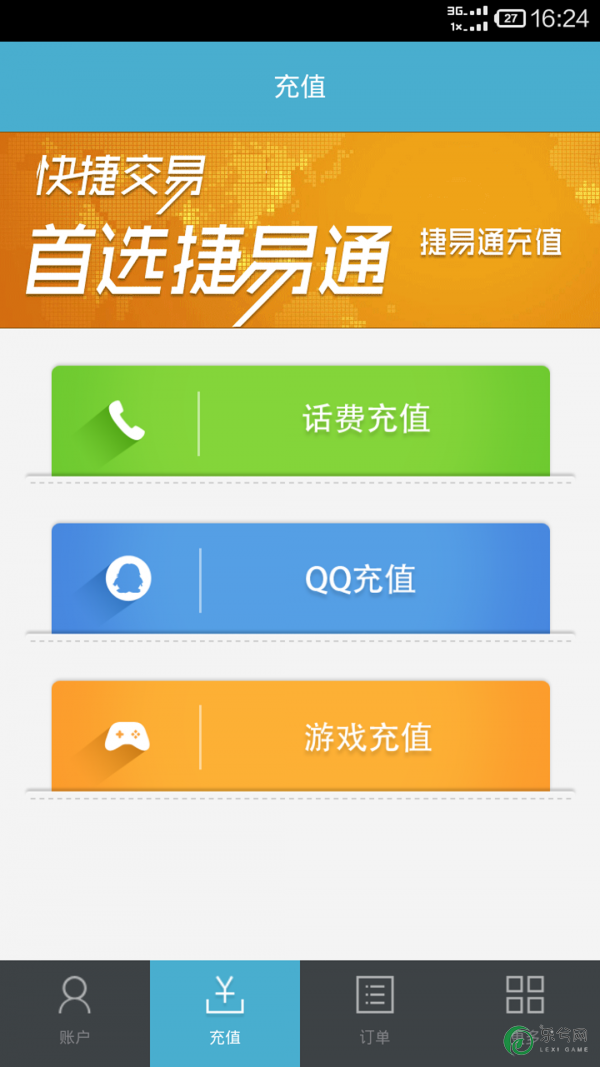Open the grid tab in bottom bar
The image size is (600, 1067).
point(524,1000)
